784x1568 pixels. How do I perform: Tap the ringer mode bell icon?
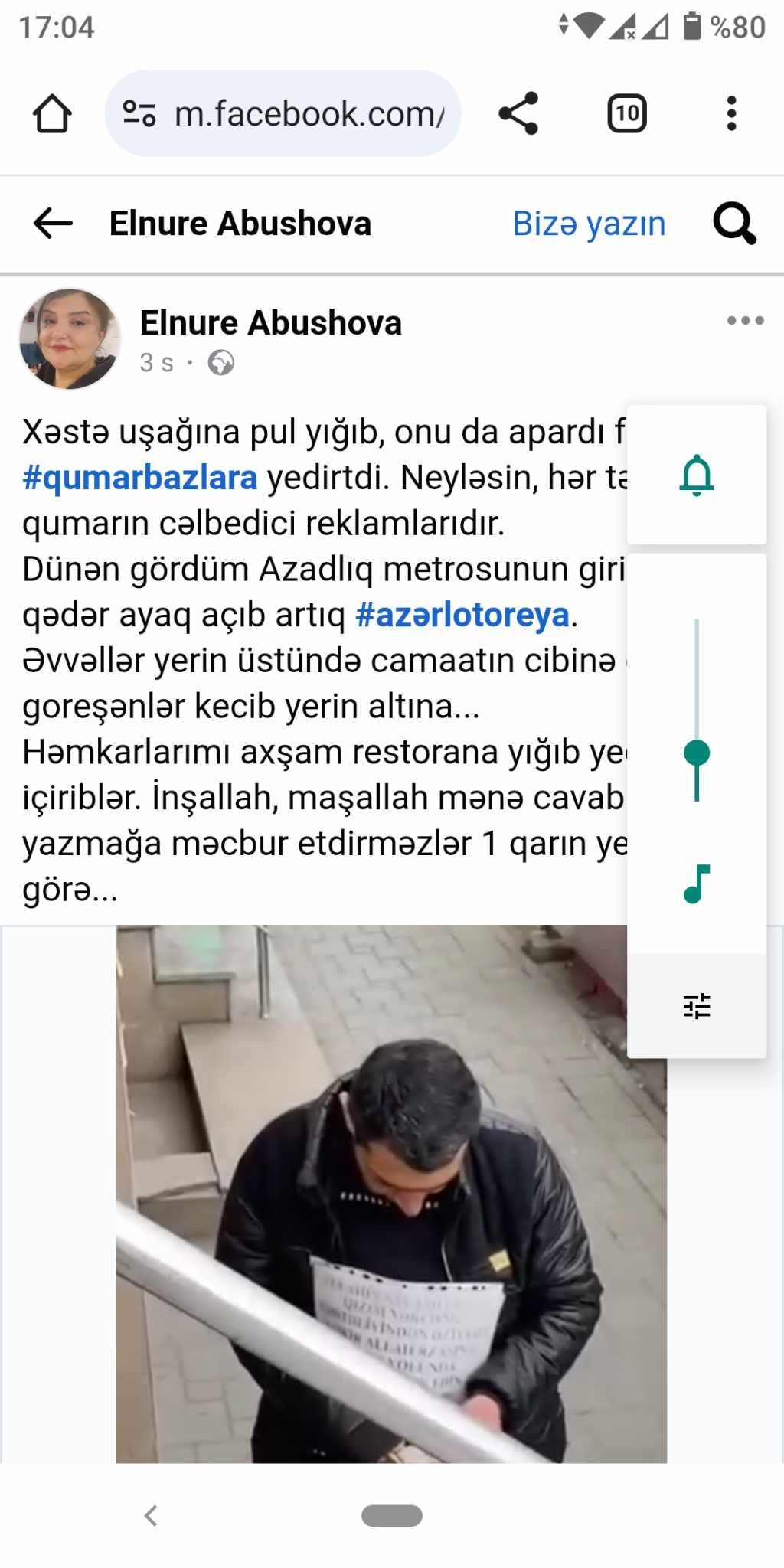(696, 475)
